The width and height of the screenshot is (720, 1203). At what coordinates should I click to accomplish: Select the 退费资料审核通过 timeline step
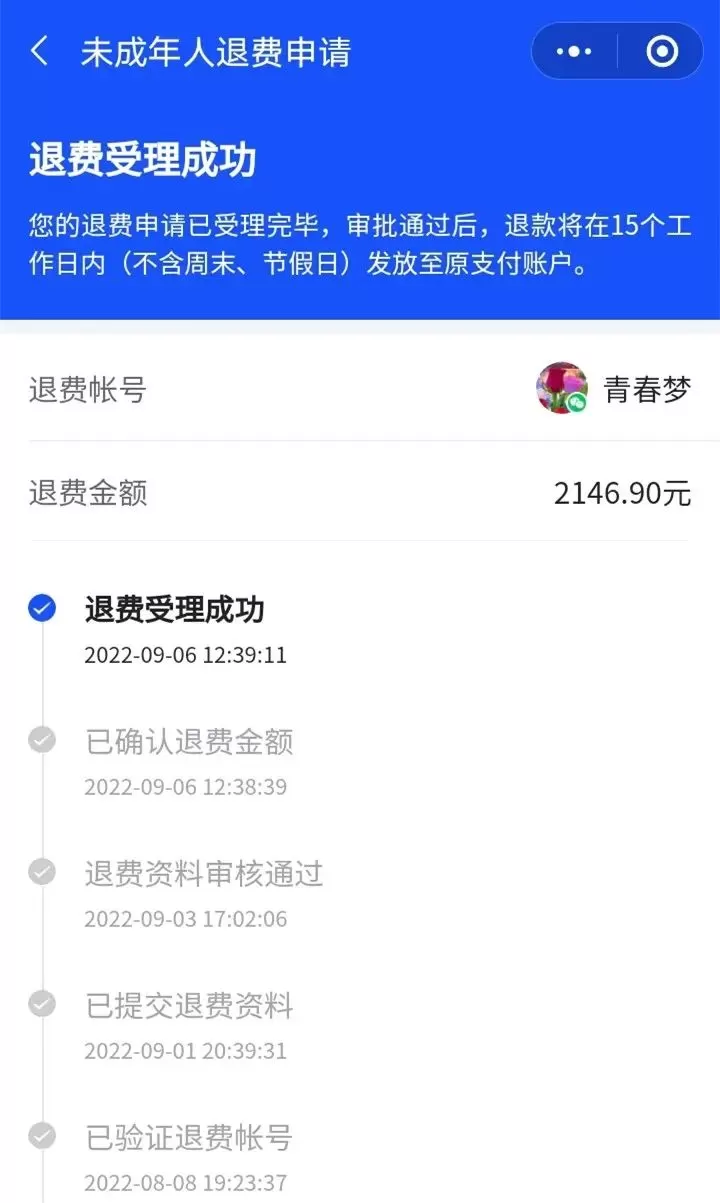tap(204, 873)
